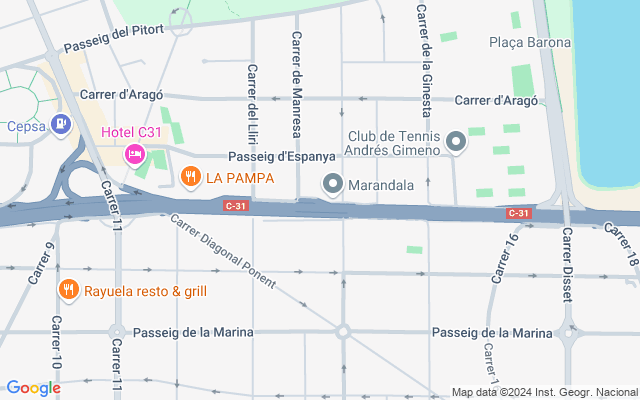Image resolution: width=640 pixels, height=400 pixels.
Task: Tap the LA PAMPA restaurant marker
Action: [190, 177]
